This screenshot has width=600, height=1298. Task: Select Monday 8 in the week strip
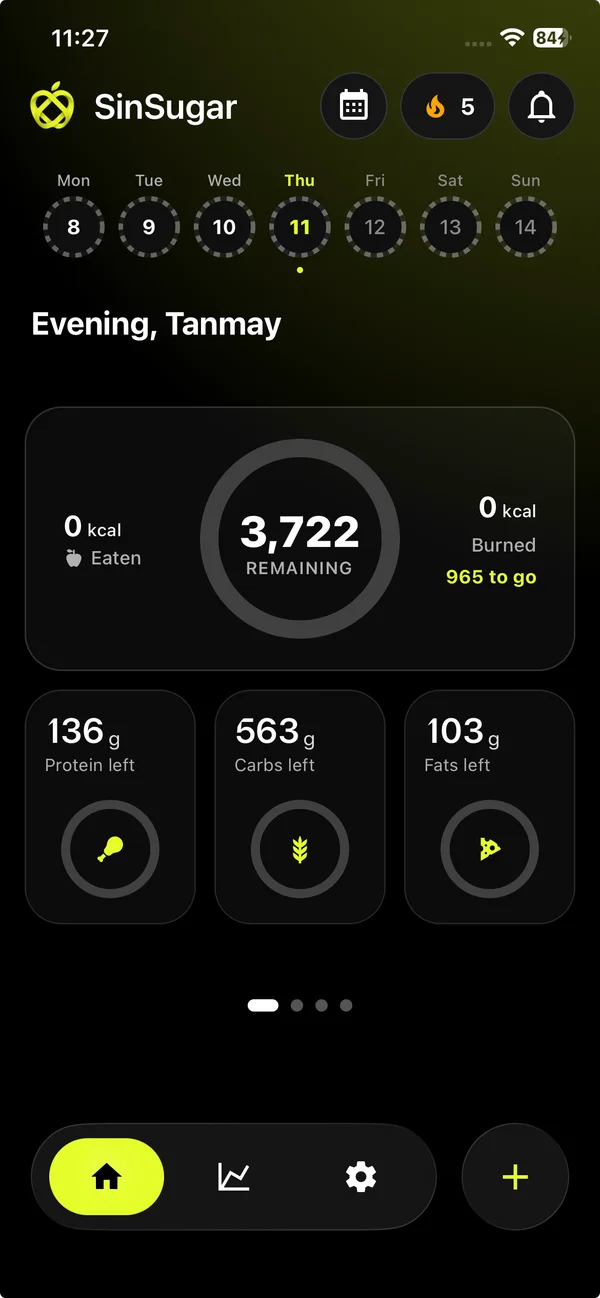(x=73, y=227)
